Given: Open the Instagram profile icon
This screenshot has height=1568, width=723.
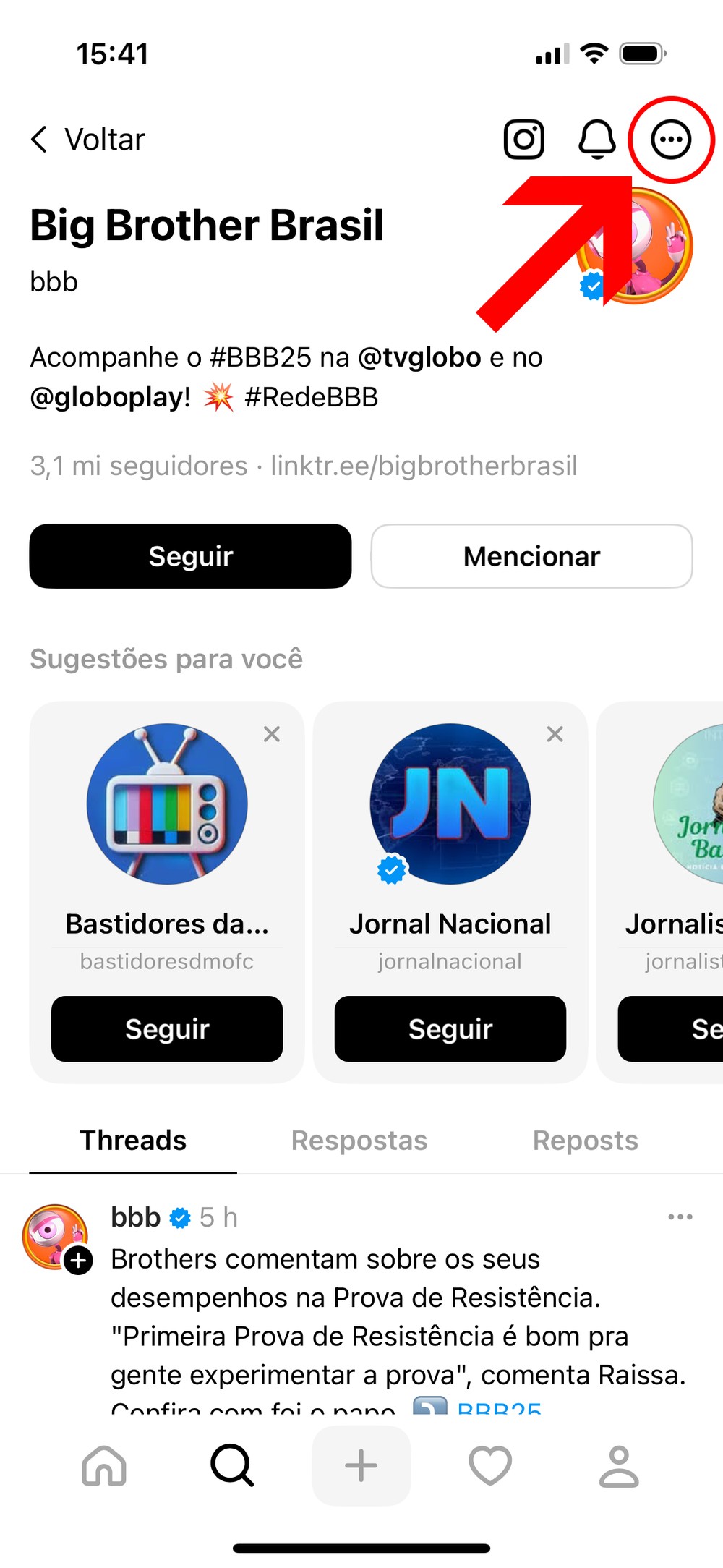Looking at the screenshot, I should (x=524, y=139).
